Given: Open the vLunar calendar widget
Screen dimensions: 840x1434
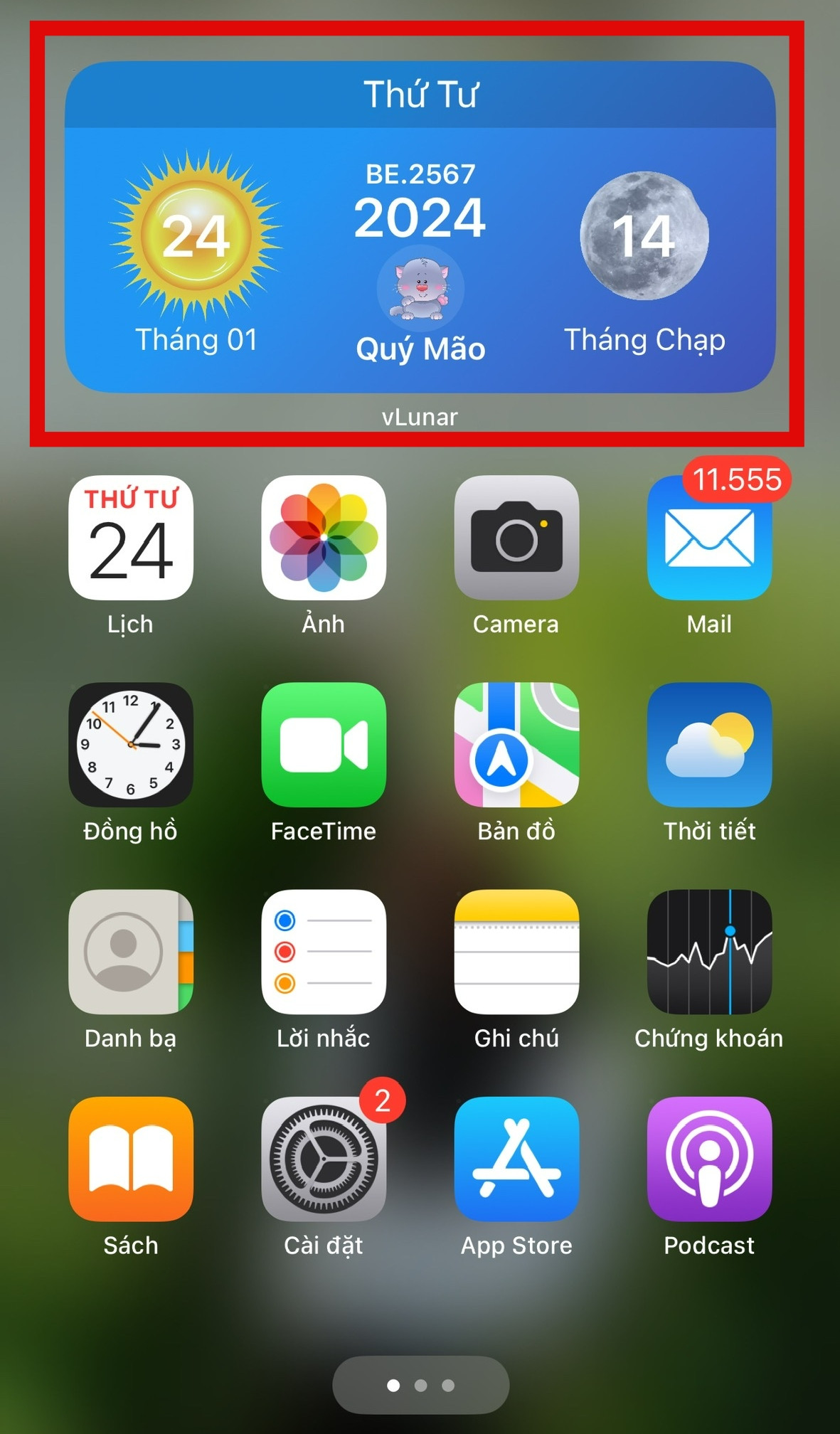Looking at the screenshot, I should click(x=420, y=228).
